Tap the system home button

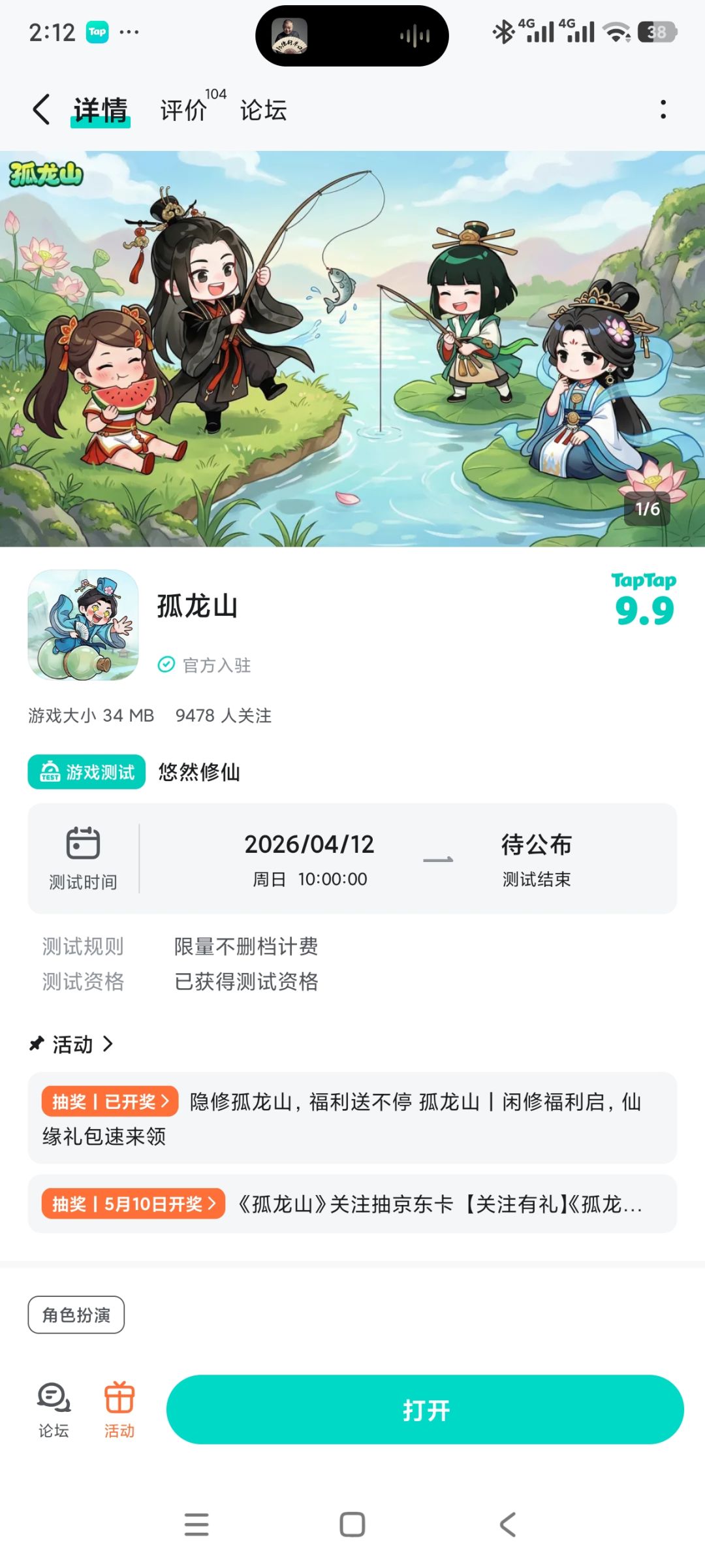[x=352, y=1525]
